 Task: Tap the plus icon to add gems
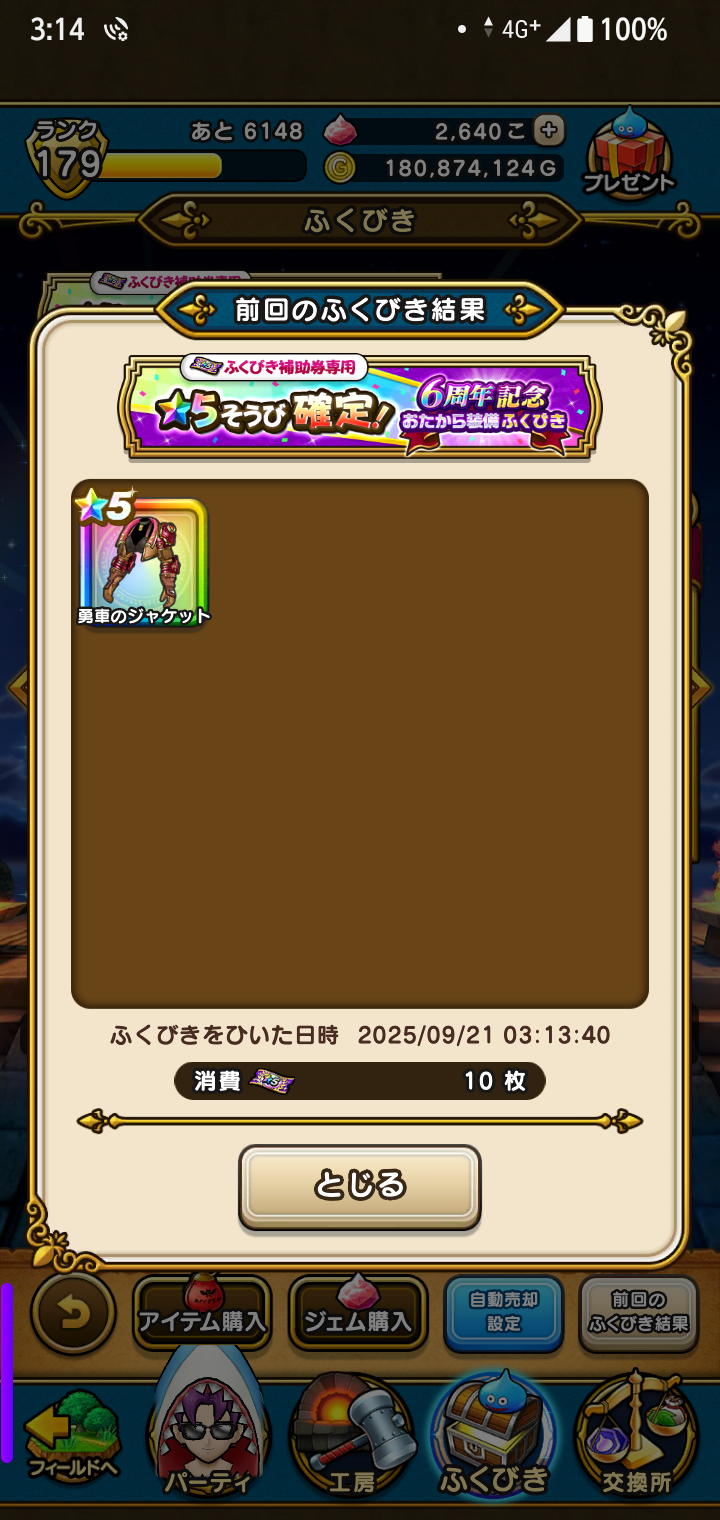pyautogui.click(x=549, y=130)
